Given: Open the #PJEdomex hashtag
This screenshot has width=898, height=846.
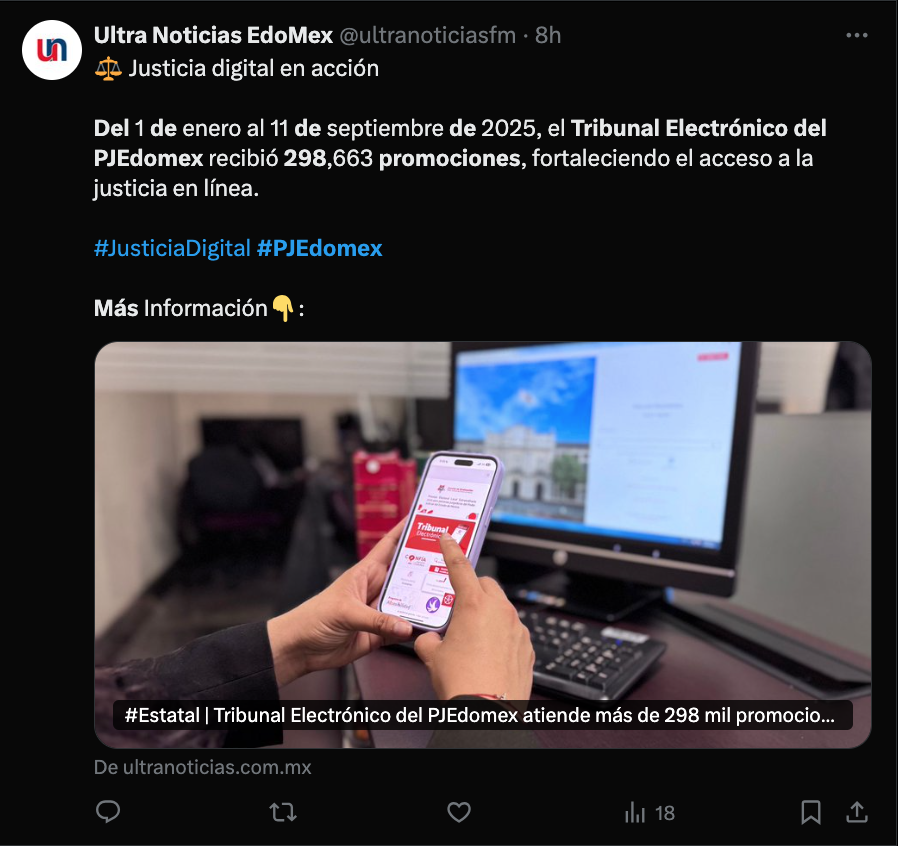Looking at the screenshot, I should (319, 248).
